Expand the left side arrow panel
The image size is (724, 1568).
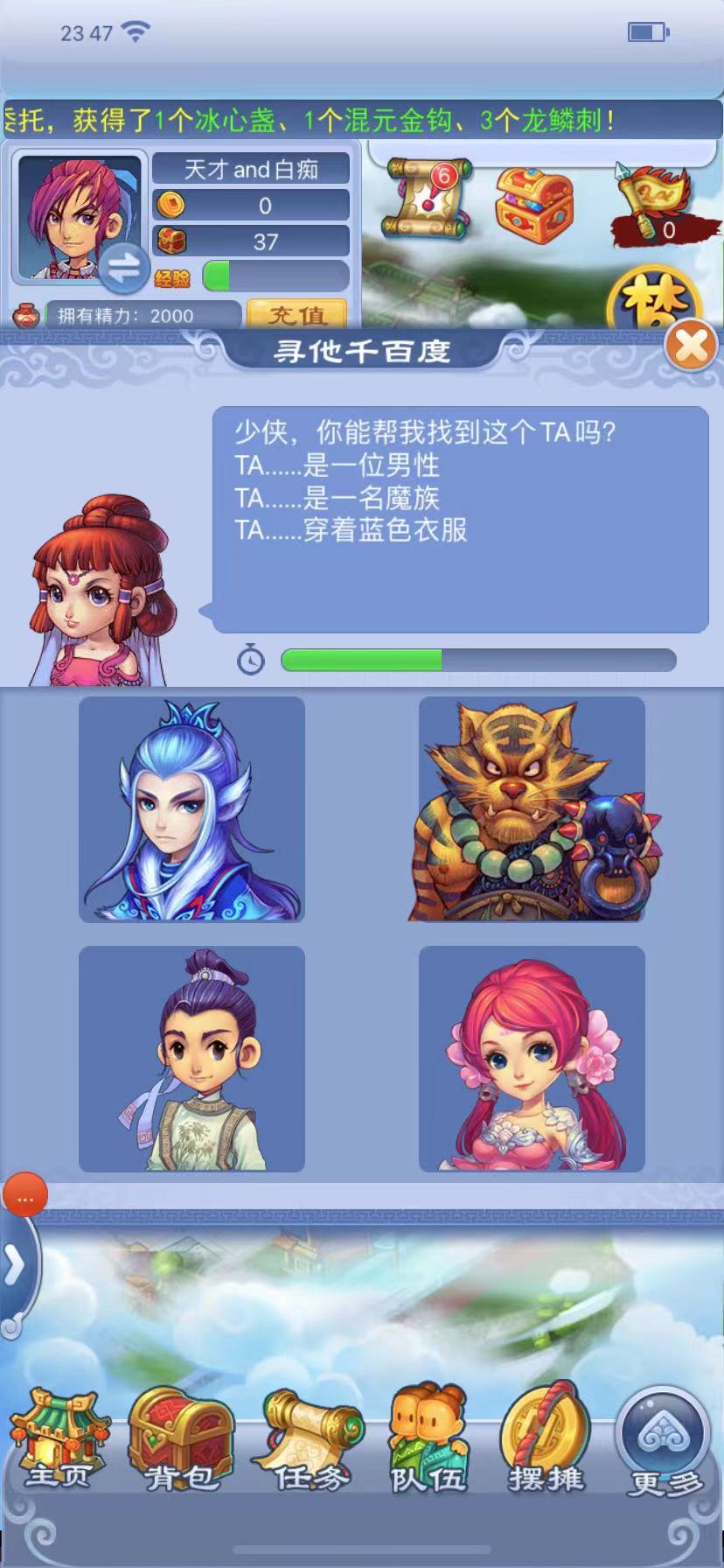[14, 1264]
